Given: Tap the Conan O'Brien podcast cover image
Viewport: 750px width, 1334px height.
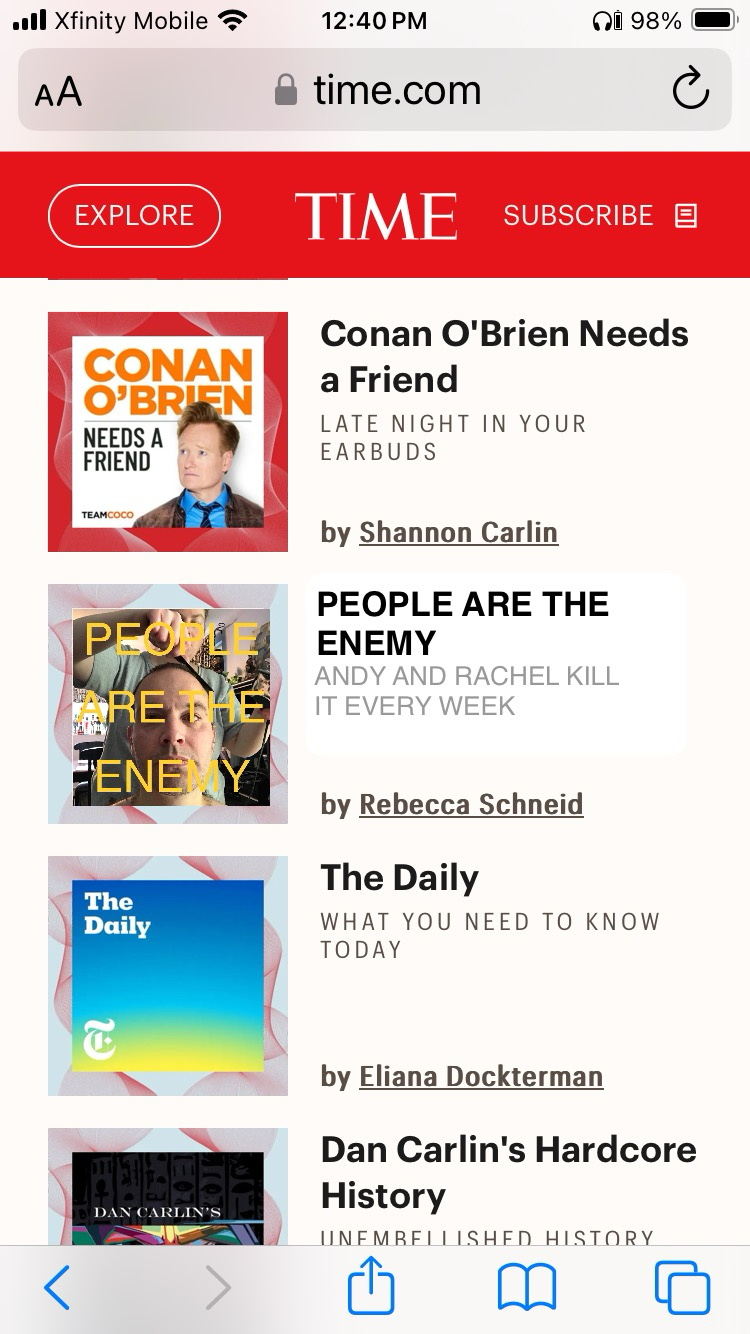Looking at the screenshot, I should click(x=168, y=432).
